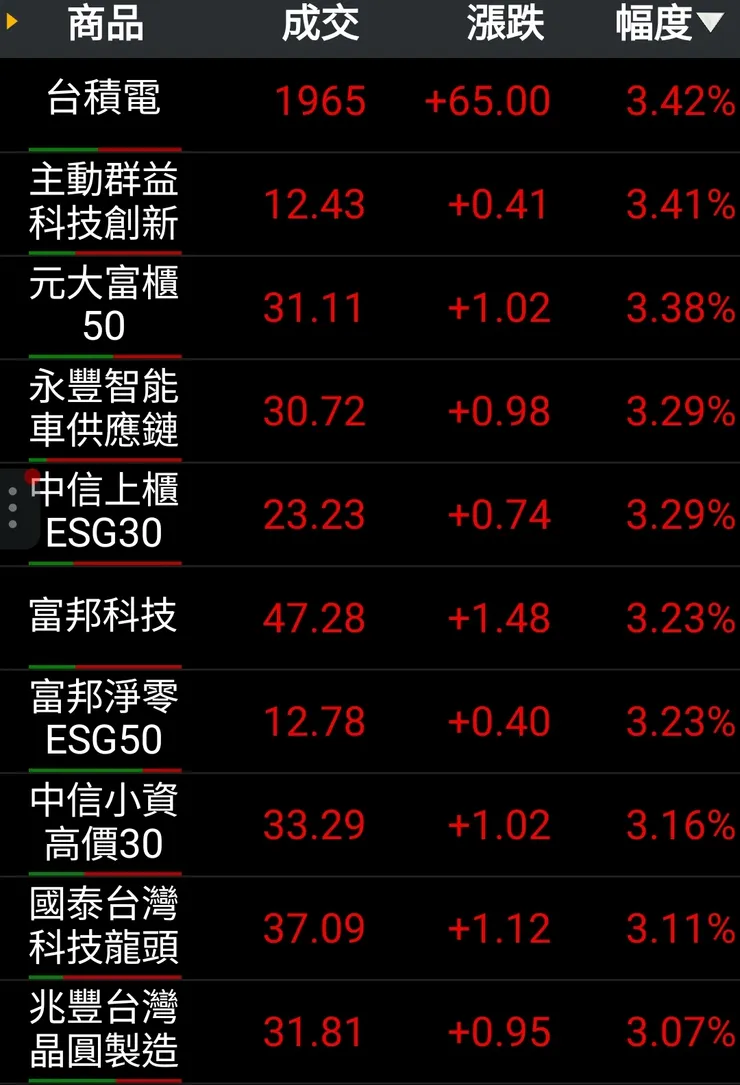Screen dimensions: 740x1085
Task: Tap the 商品 column header
Action: click(105, 24)
